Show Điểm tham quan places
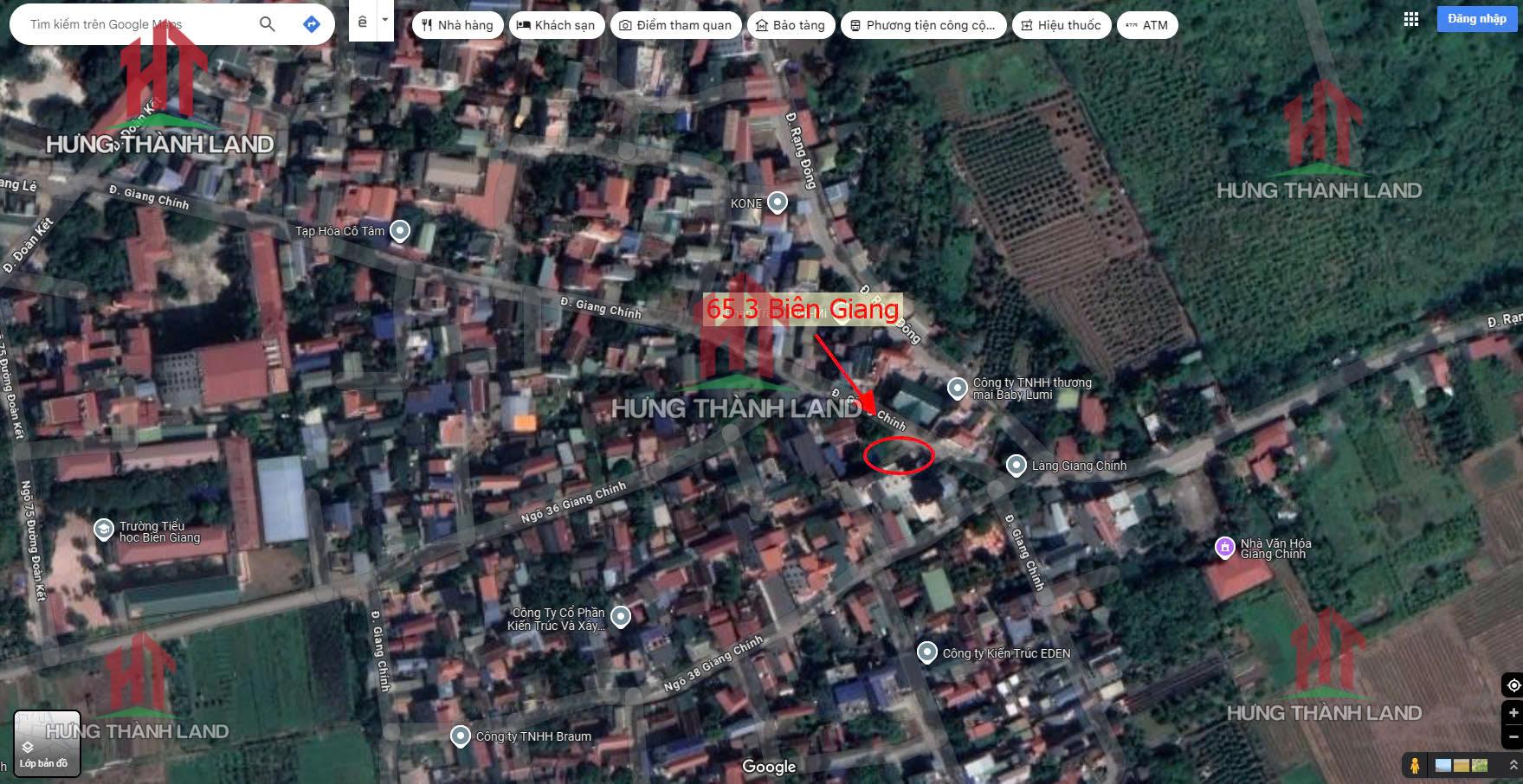The width and height of the screenshot is (1523, 784). pyautogui.click(x=675, y=25)
